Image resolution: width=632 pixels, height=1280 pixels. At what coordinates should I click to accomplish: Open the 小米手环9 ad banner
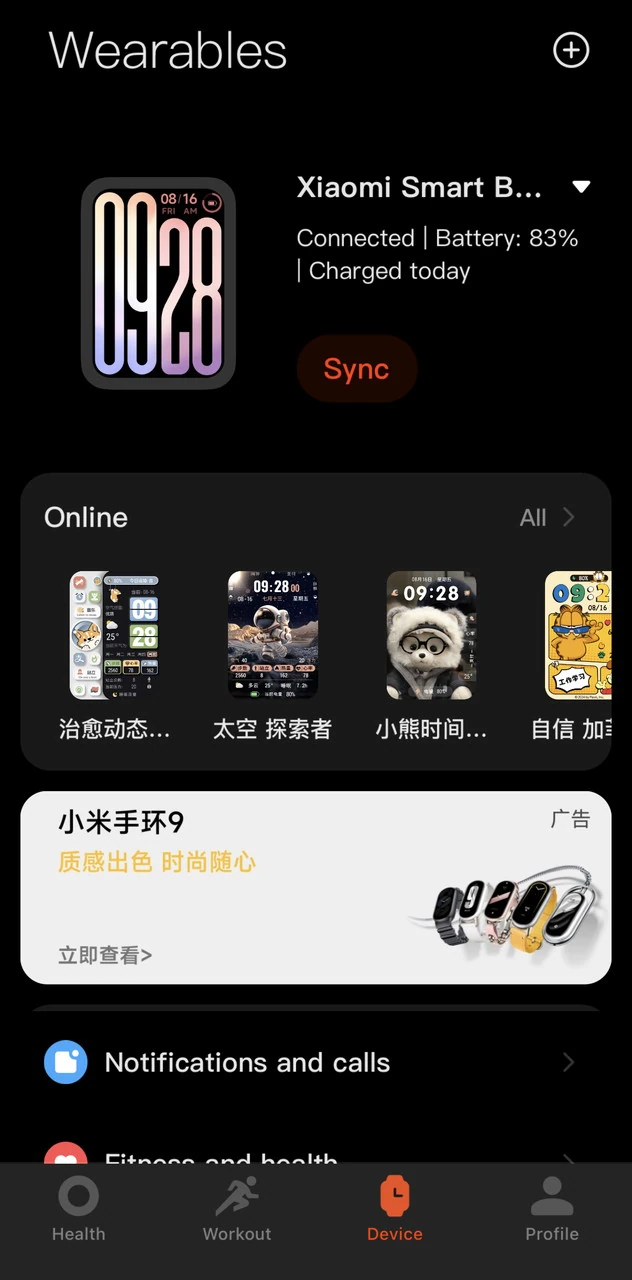(x=316, y=888)
